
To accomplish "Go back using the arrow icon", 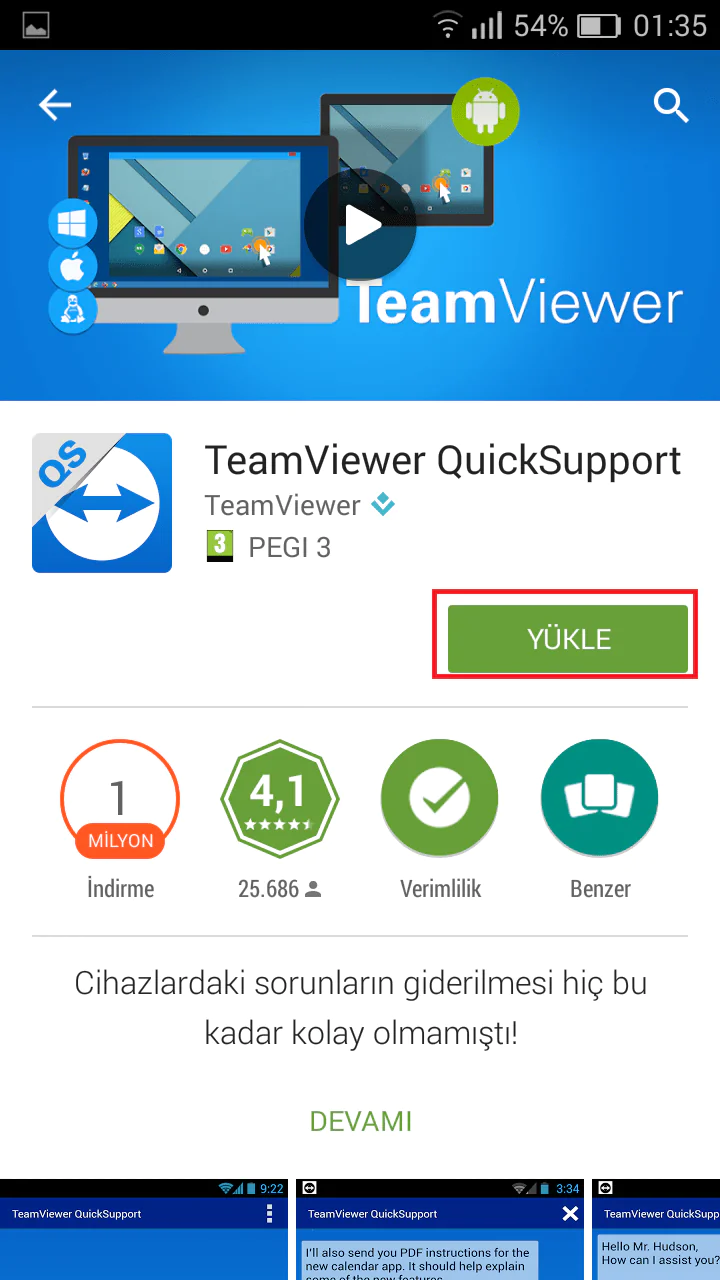I will point(55,105).
